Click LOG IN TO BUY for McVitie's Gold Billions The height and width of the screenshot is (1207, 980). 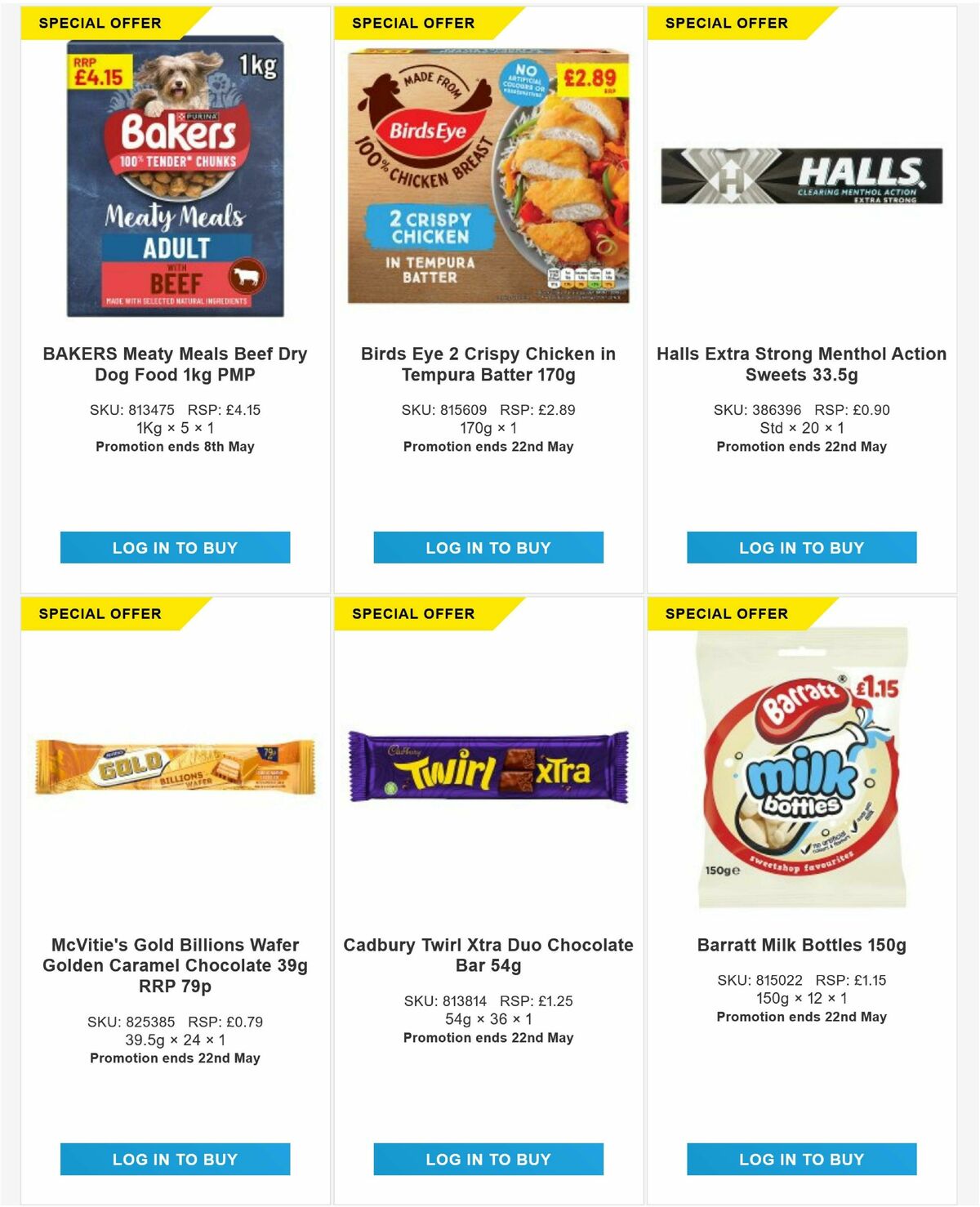[174, 1159]
